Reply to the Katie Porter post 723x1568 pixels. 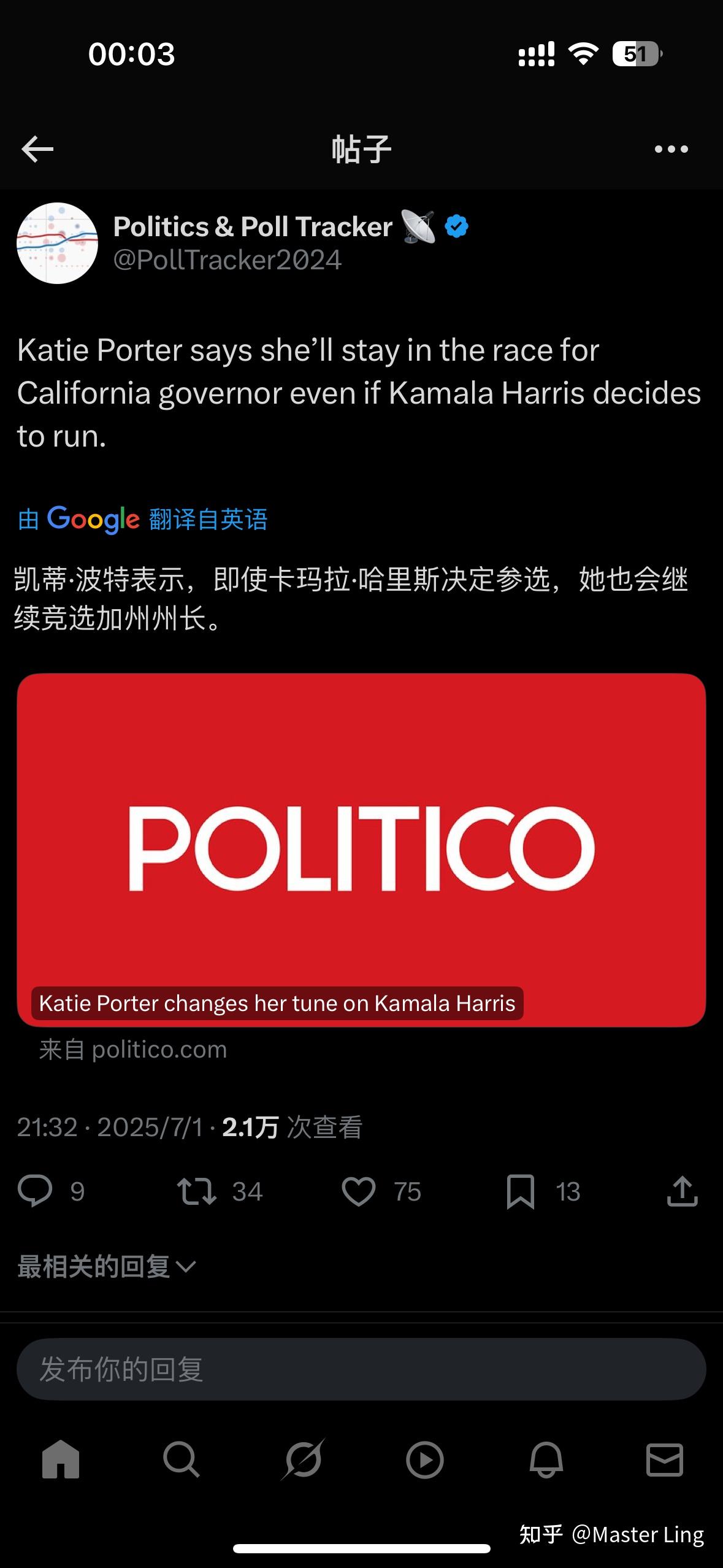tap(35, 1191)
